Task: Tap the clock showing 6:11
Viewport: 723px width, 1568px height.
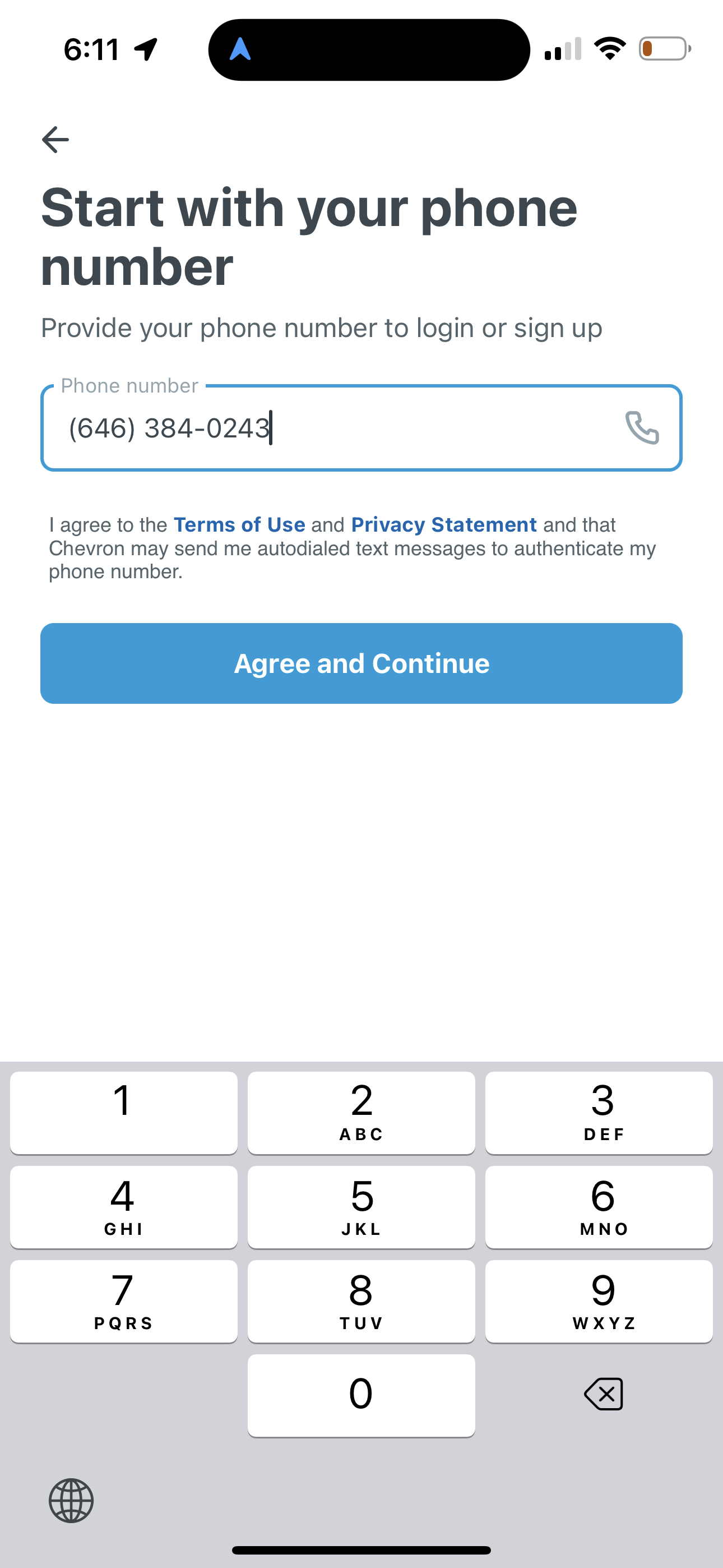Action: click(91, 49)
